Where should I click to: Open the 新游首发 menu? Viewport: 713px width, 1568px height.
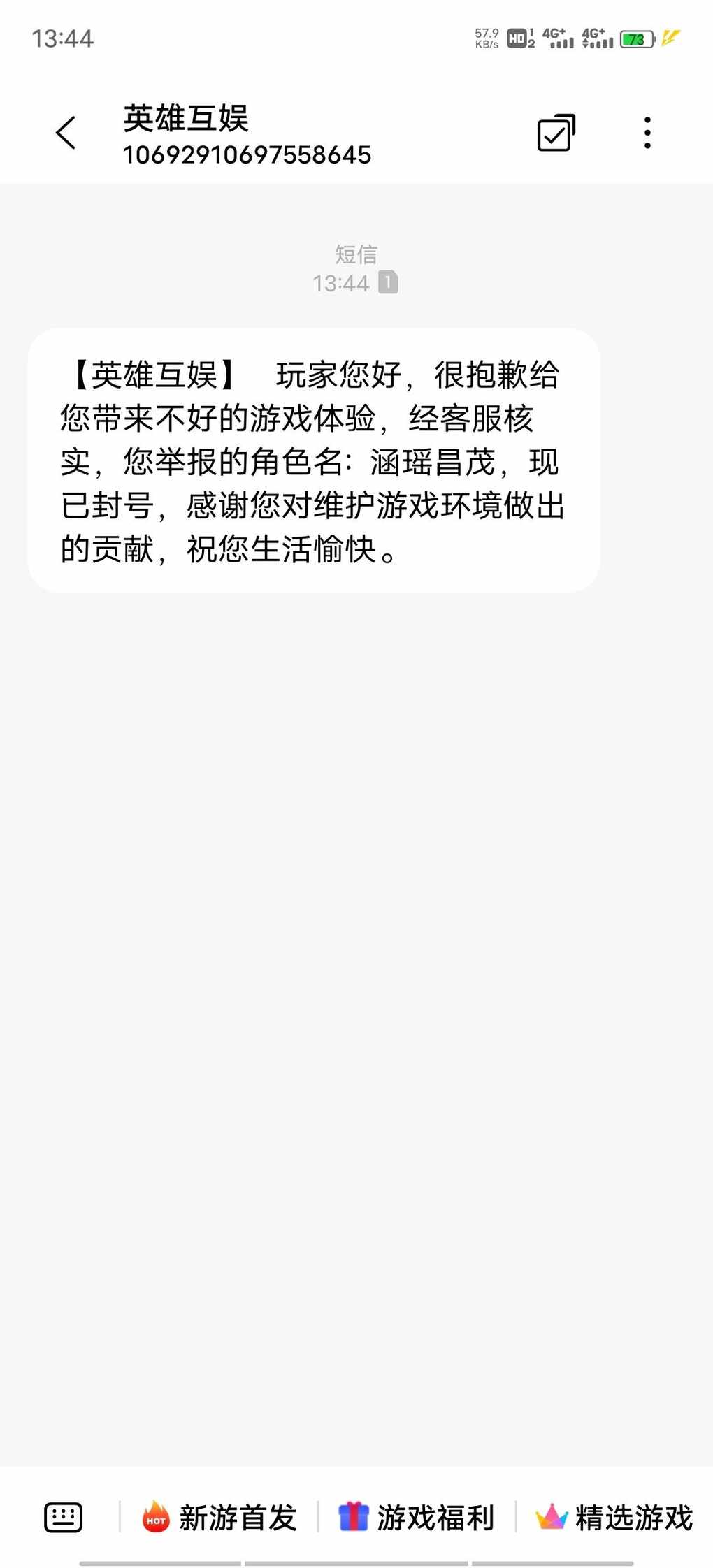(219, 1517)
